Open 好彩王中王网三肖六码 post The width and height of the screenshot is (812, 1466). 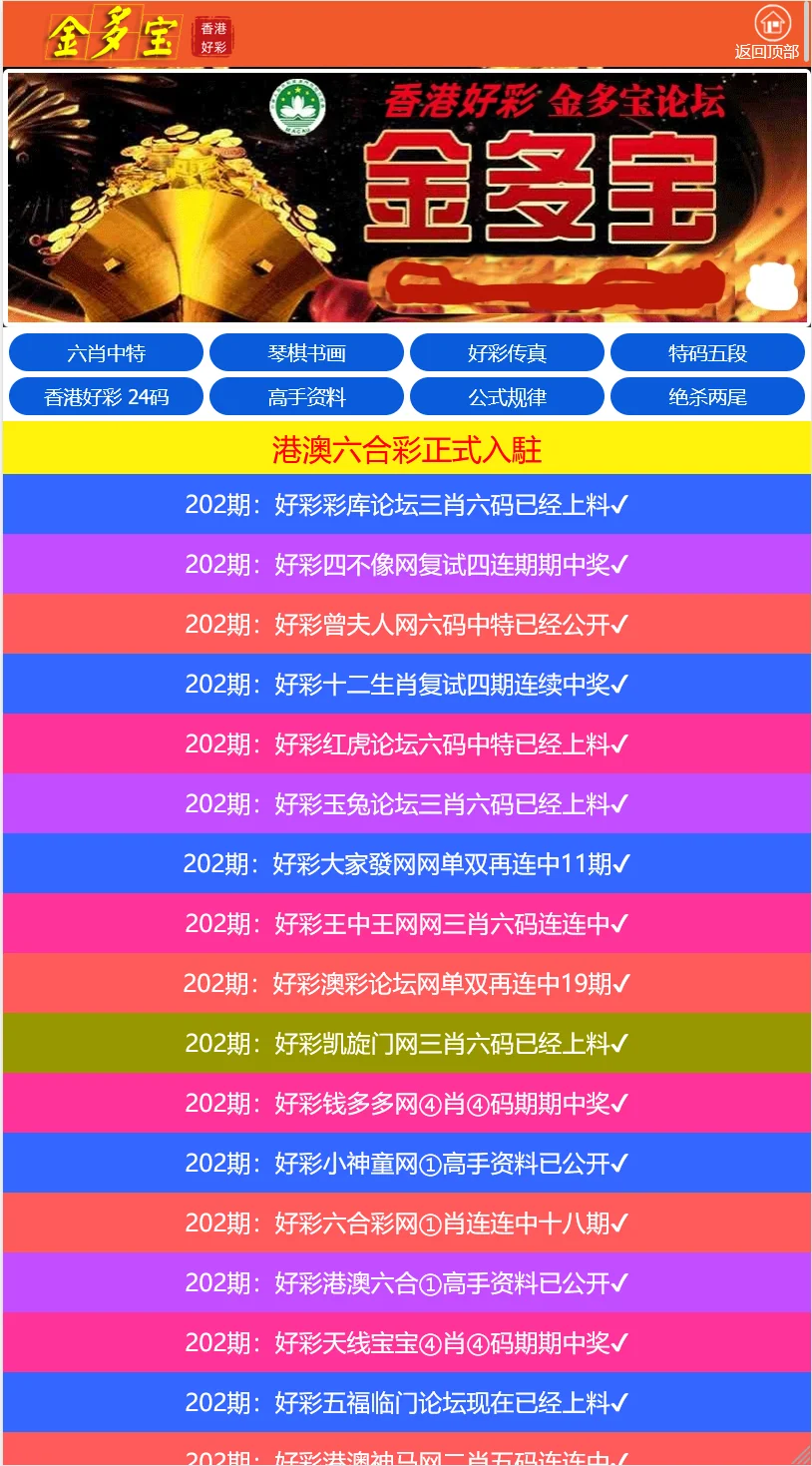pos(407,924)
